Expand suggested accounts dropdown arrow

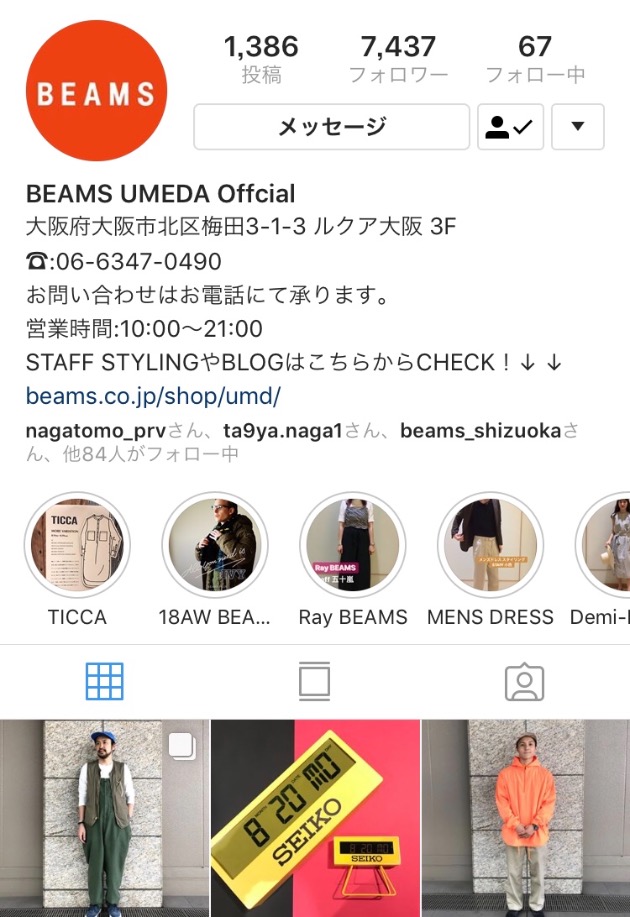click(x=577, y=127)
